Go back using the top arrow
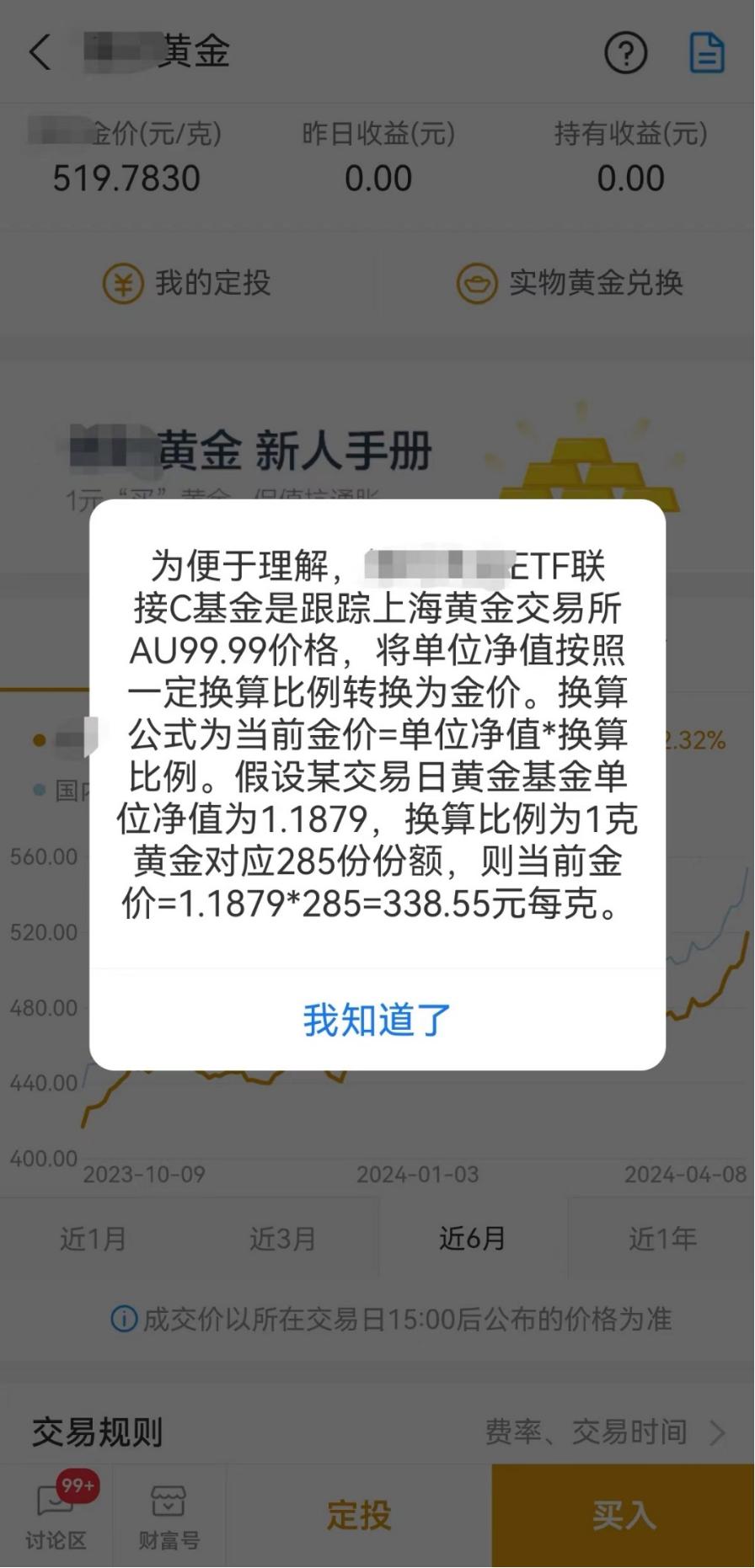This screenshot has width=755, height=1568. (x=40, y=52)
